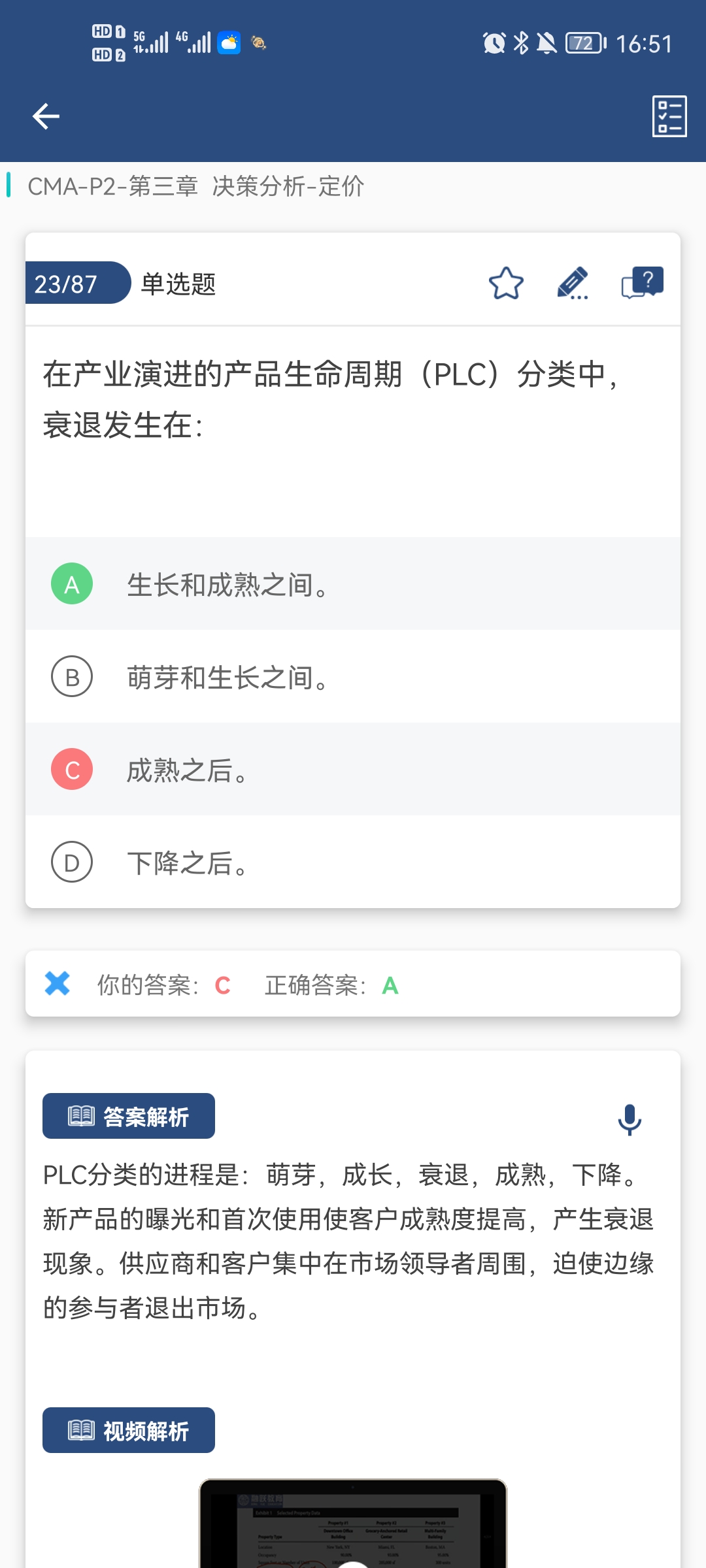This screenshot has width=706, height=1568.
Task: Select option D 下降之后
Action: [353, 862]
